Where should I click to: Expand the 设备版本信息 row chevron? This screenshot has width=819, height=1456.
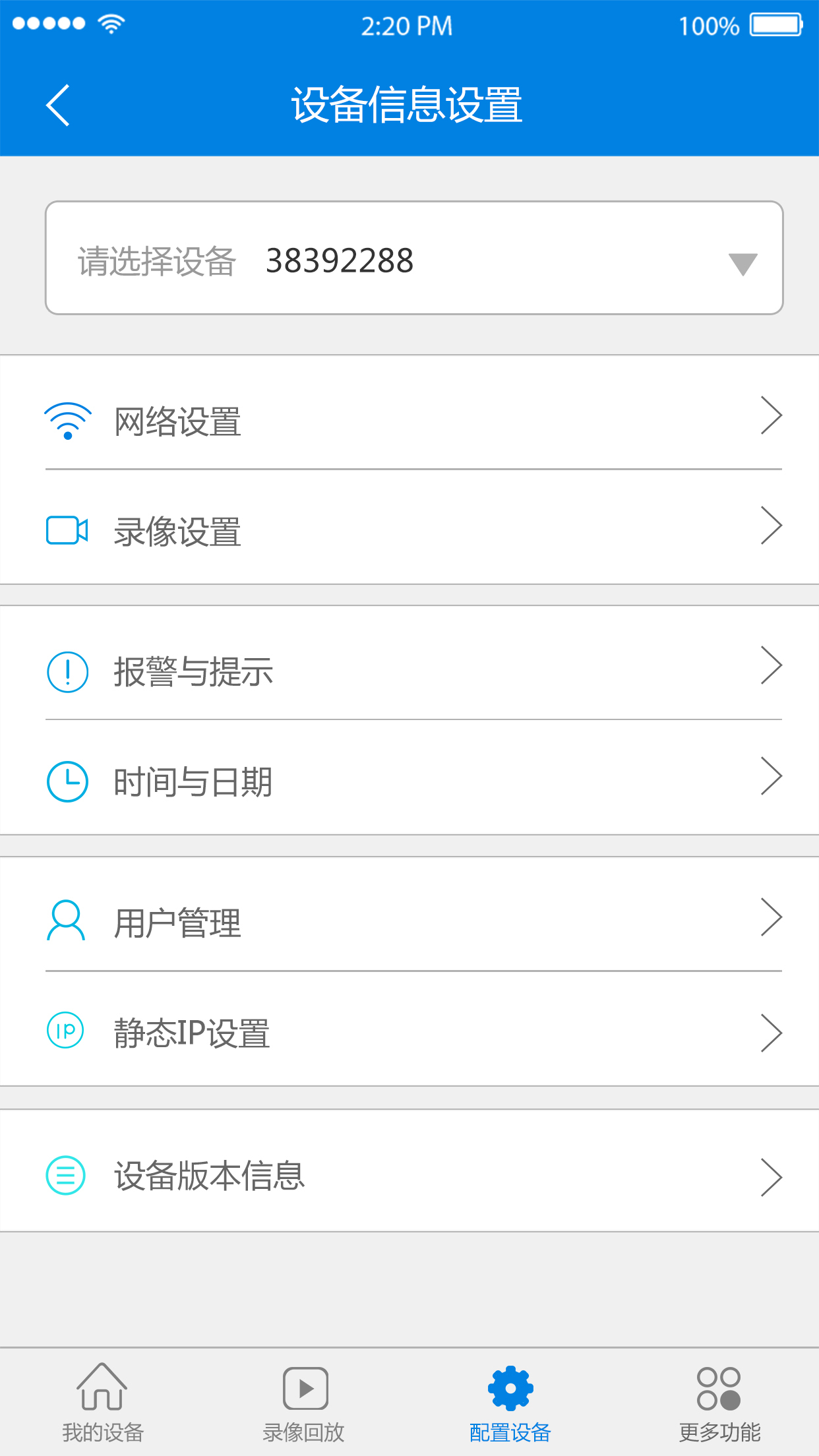pyautogui.click(x=773, y=1176)
